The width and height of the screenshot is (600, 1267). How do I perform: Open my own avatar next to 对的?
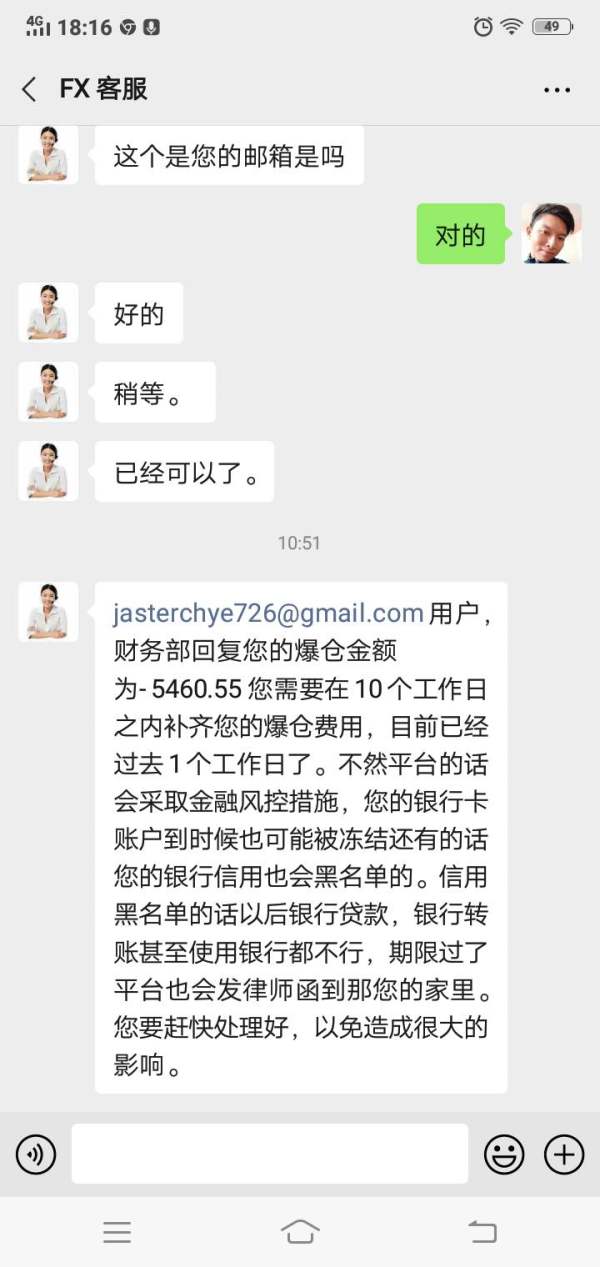click(x=551, y=234)
